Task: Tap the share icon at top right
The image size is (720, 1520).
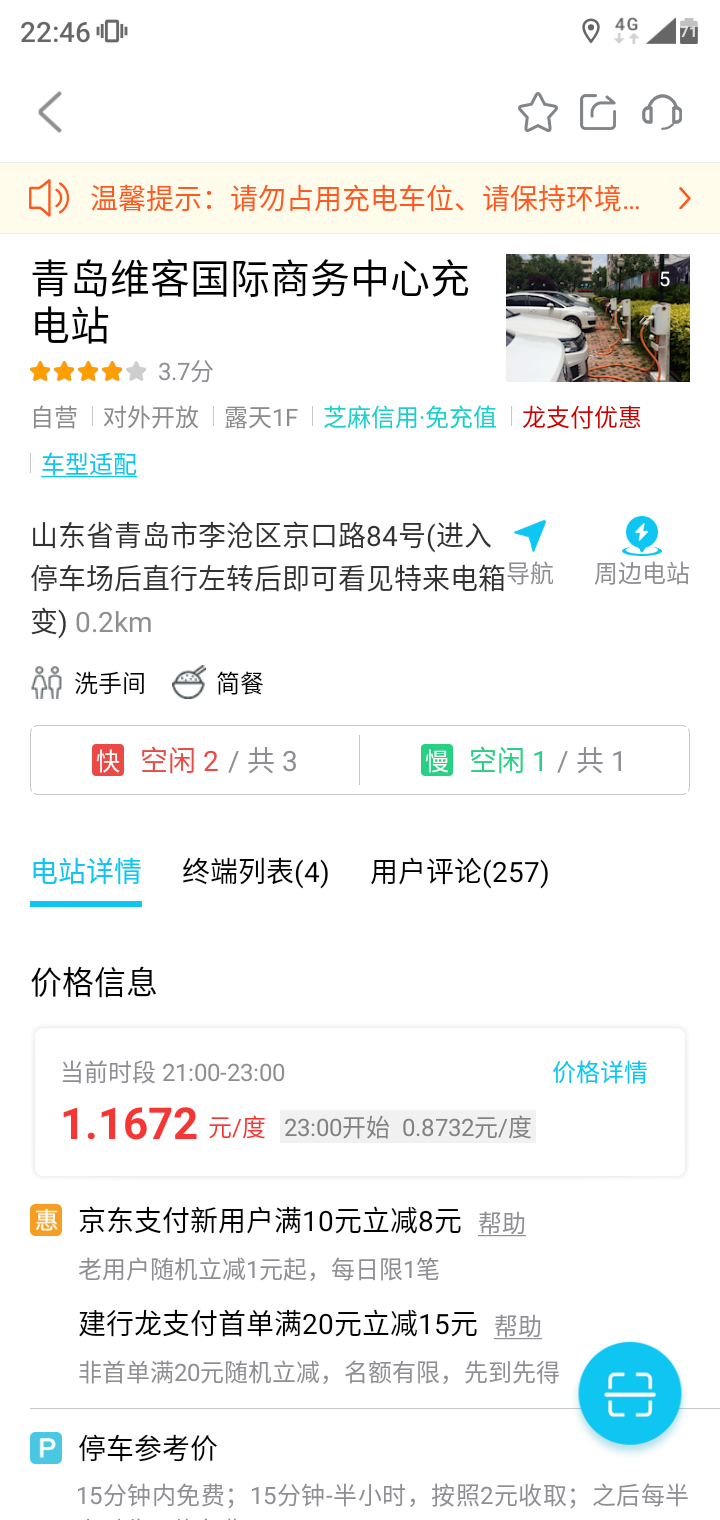Action: [598, 112]
